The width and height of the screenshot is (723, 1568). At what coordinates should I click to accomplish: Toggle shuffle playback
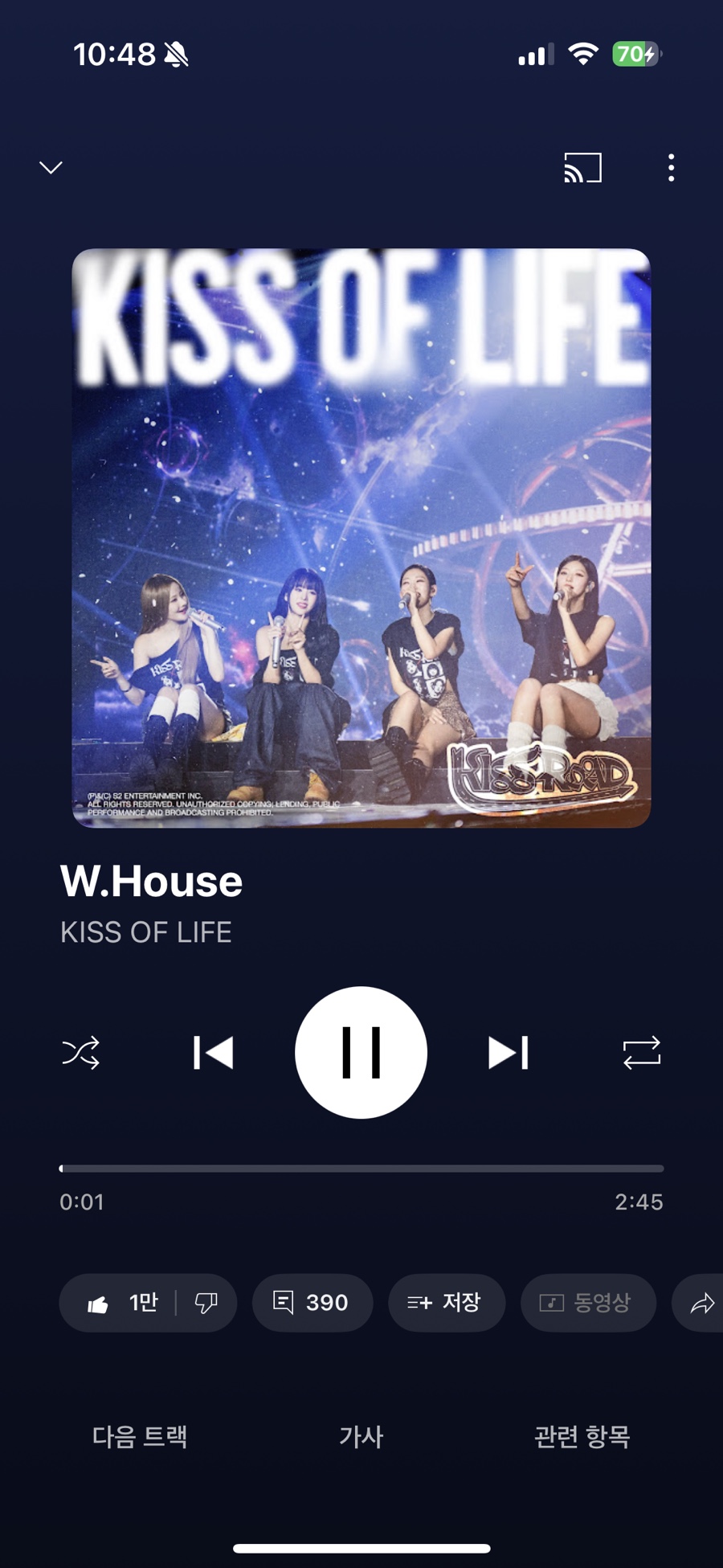tap(80, 1052)
